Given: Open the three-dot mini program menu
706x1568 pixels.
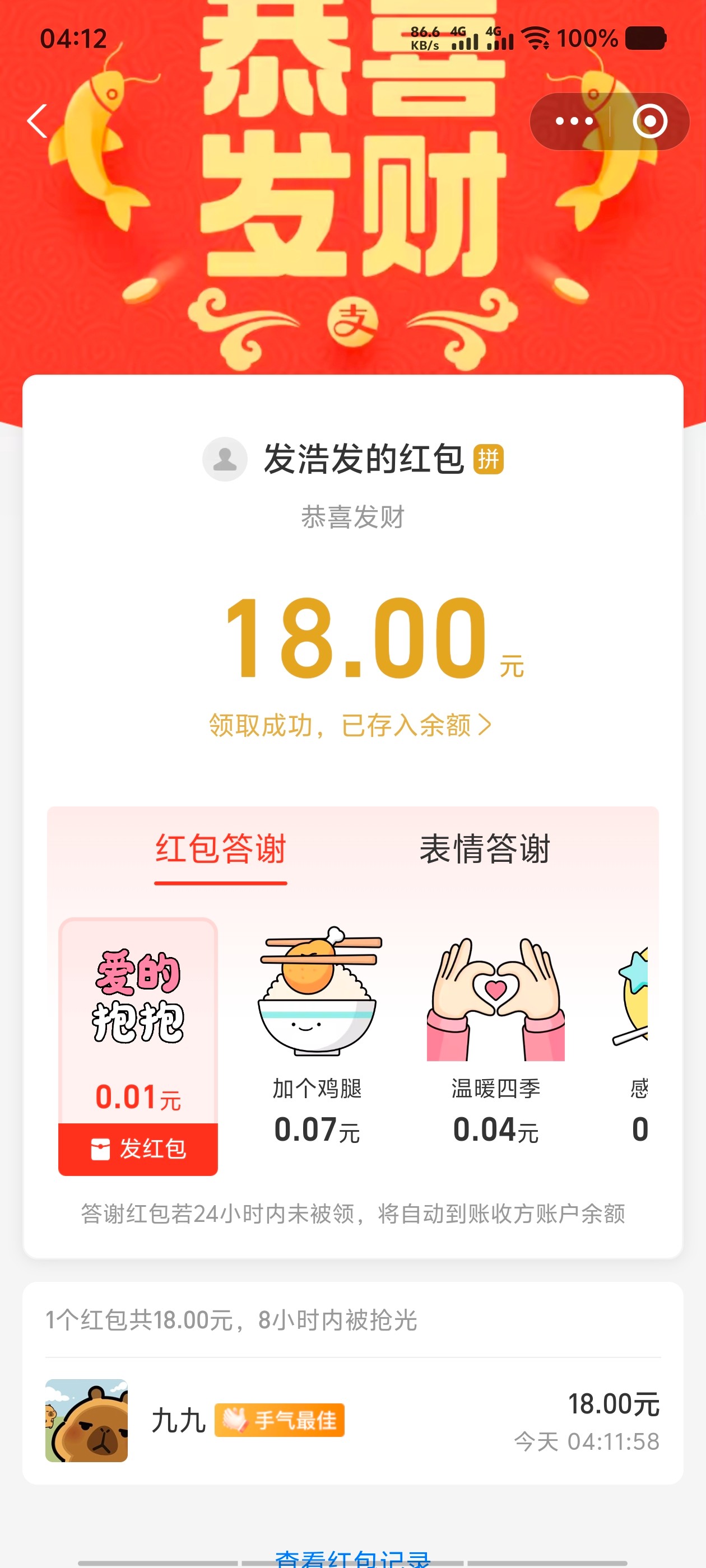Looking at the screenshot, I should point(573,121).
